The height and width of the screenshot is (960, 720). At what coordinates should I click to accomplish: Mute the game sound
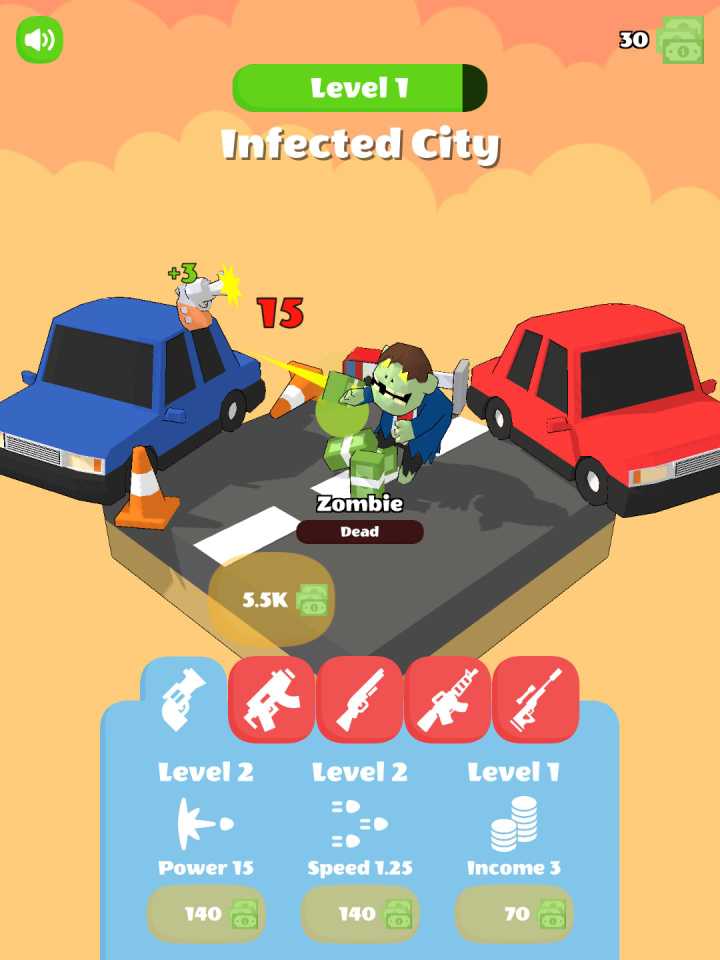[39, 40]
